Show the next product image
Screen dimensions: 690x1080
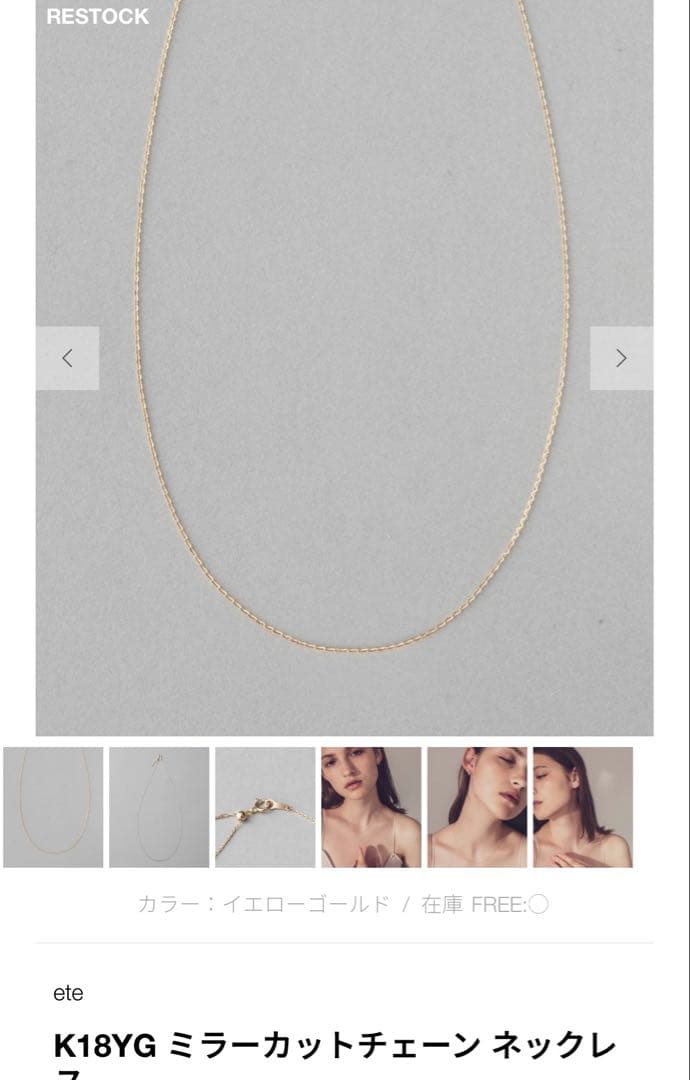[x=621, y=358]
